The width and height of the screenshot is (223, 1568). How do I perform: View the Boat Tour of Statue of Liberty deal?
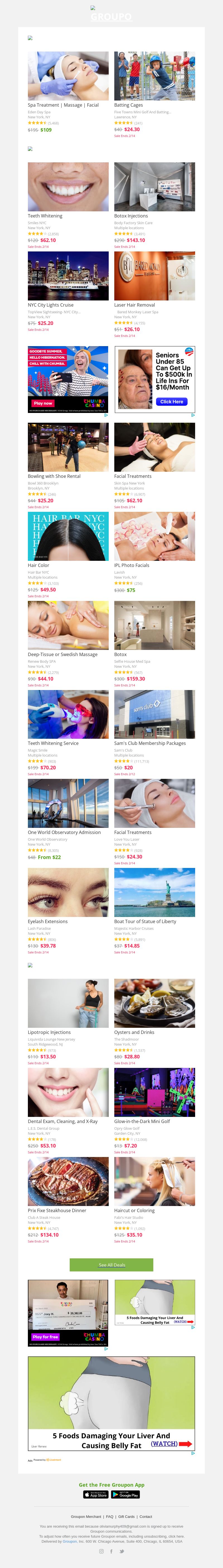click(154, 892)
